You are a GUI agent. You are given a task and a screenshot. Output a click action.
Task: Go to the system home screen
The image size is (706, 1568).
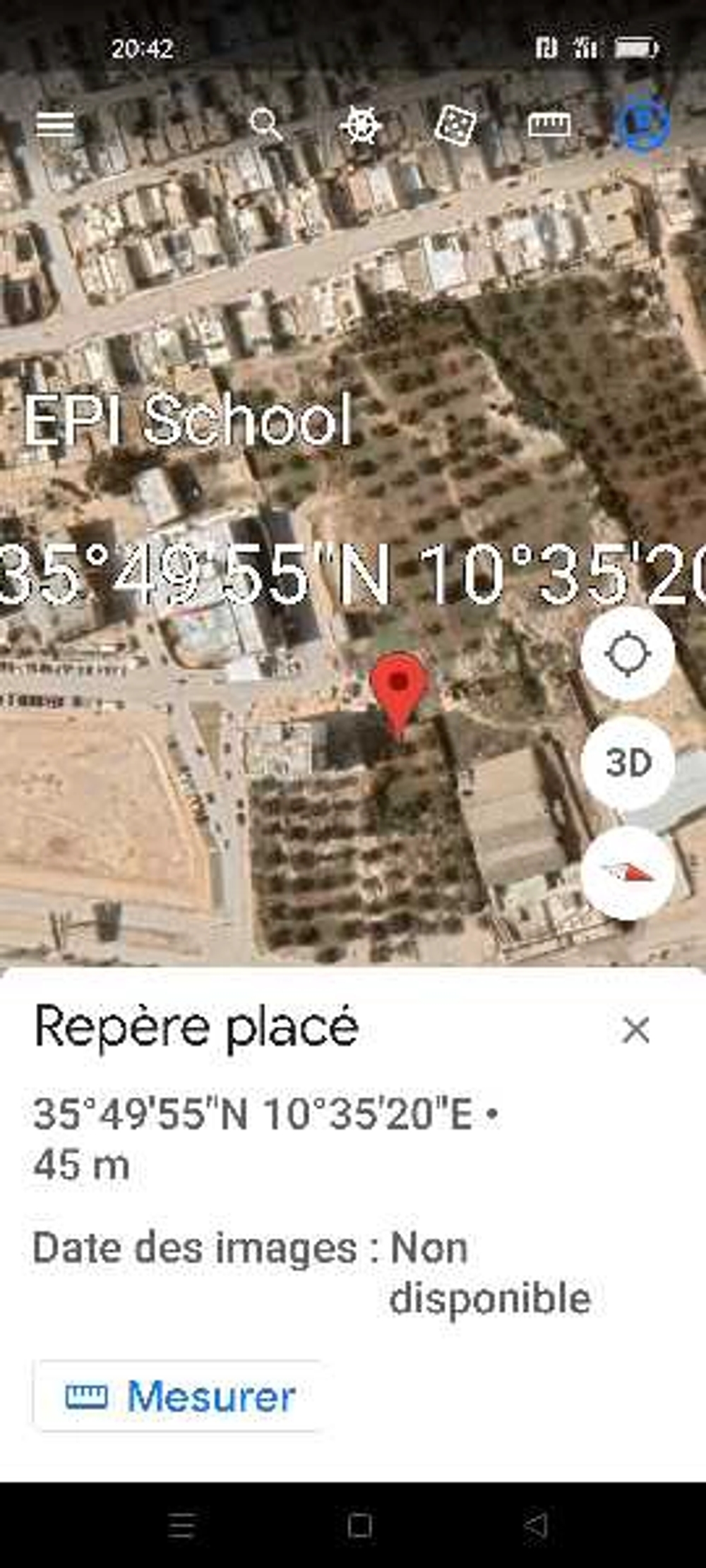[359, 1525]
